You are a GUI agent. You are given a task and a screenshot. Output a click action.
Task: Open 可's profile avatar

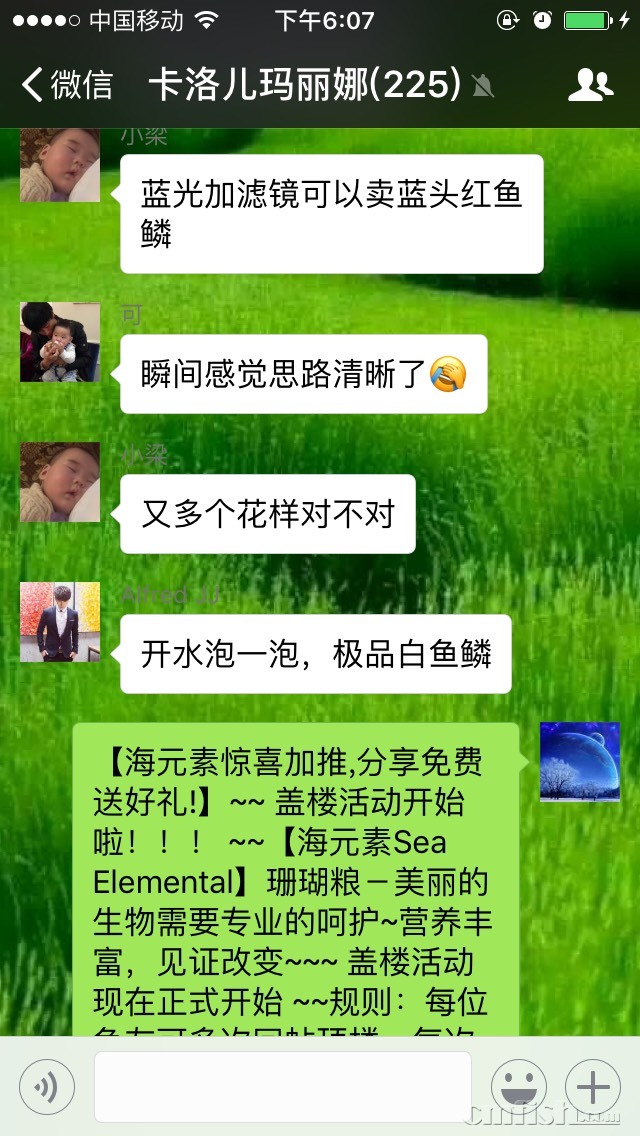tap(60, 342)
